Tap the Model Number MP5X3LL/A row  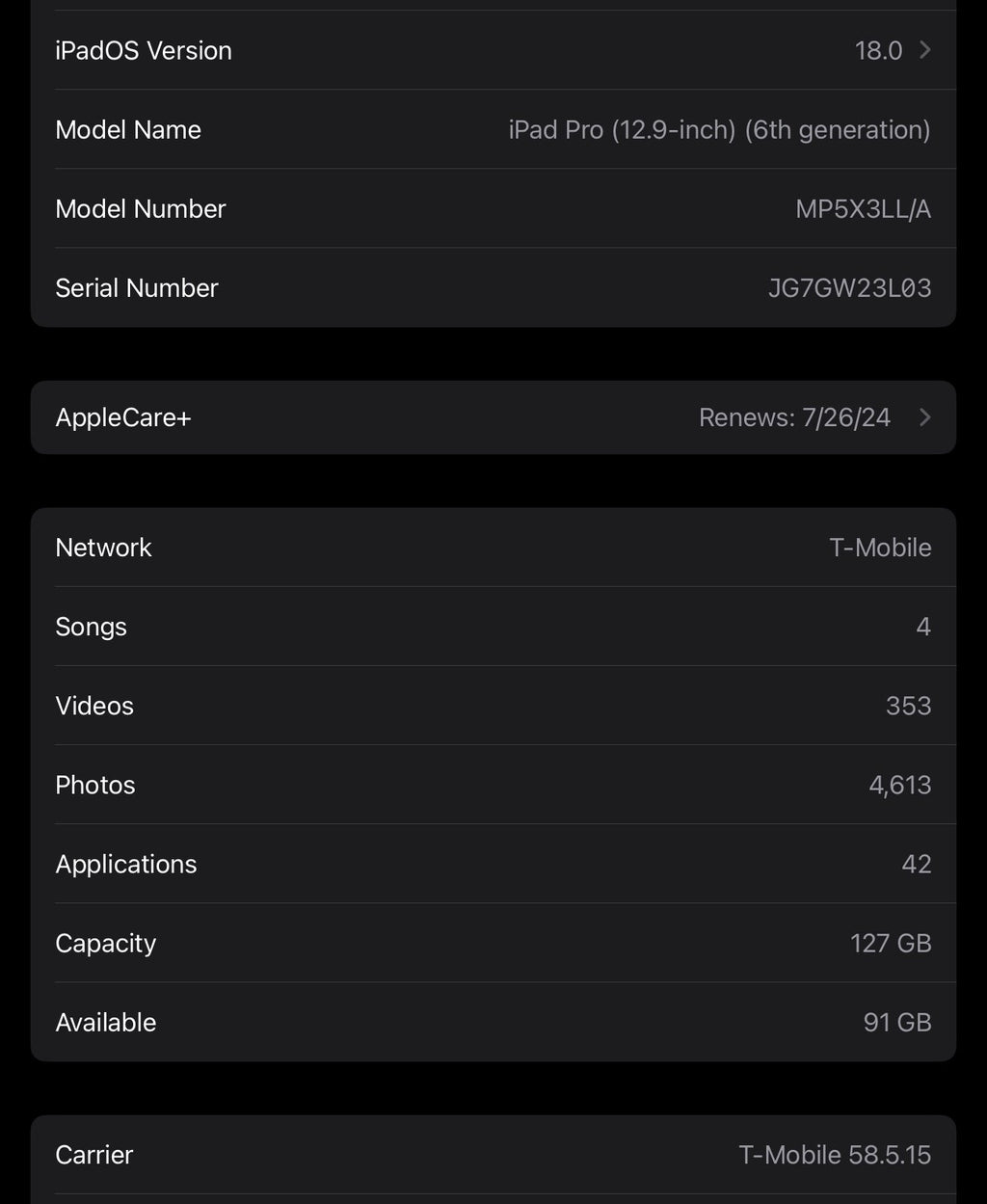[x=493, y=208]
